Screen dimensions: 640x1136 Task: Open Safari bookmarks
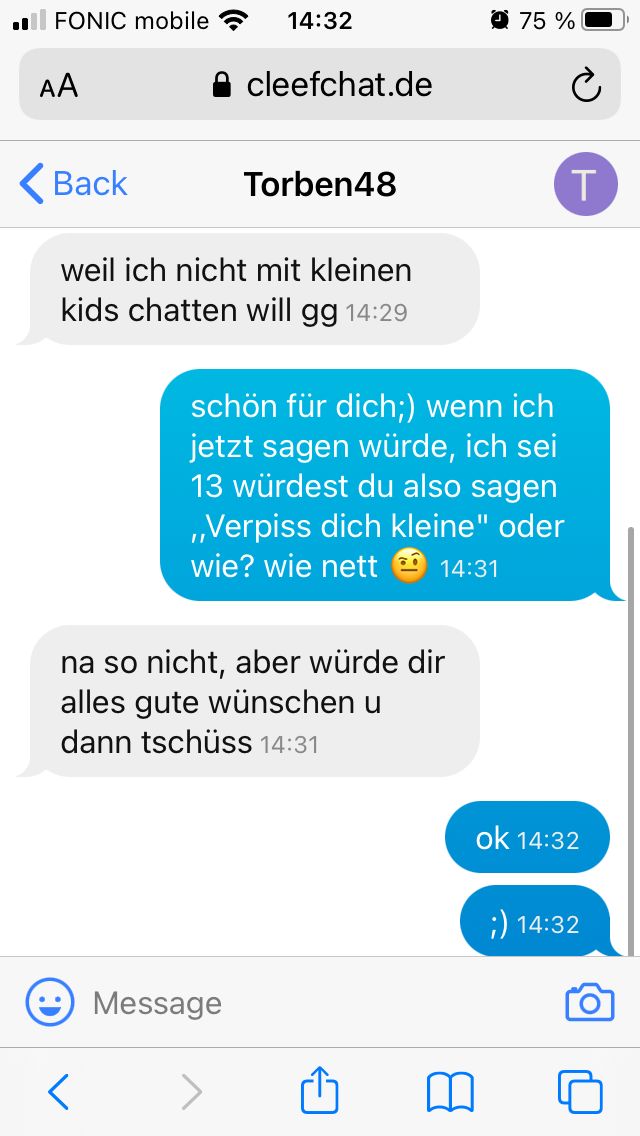450,1091
